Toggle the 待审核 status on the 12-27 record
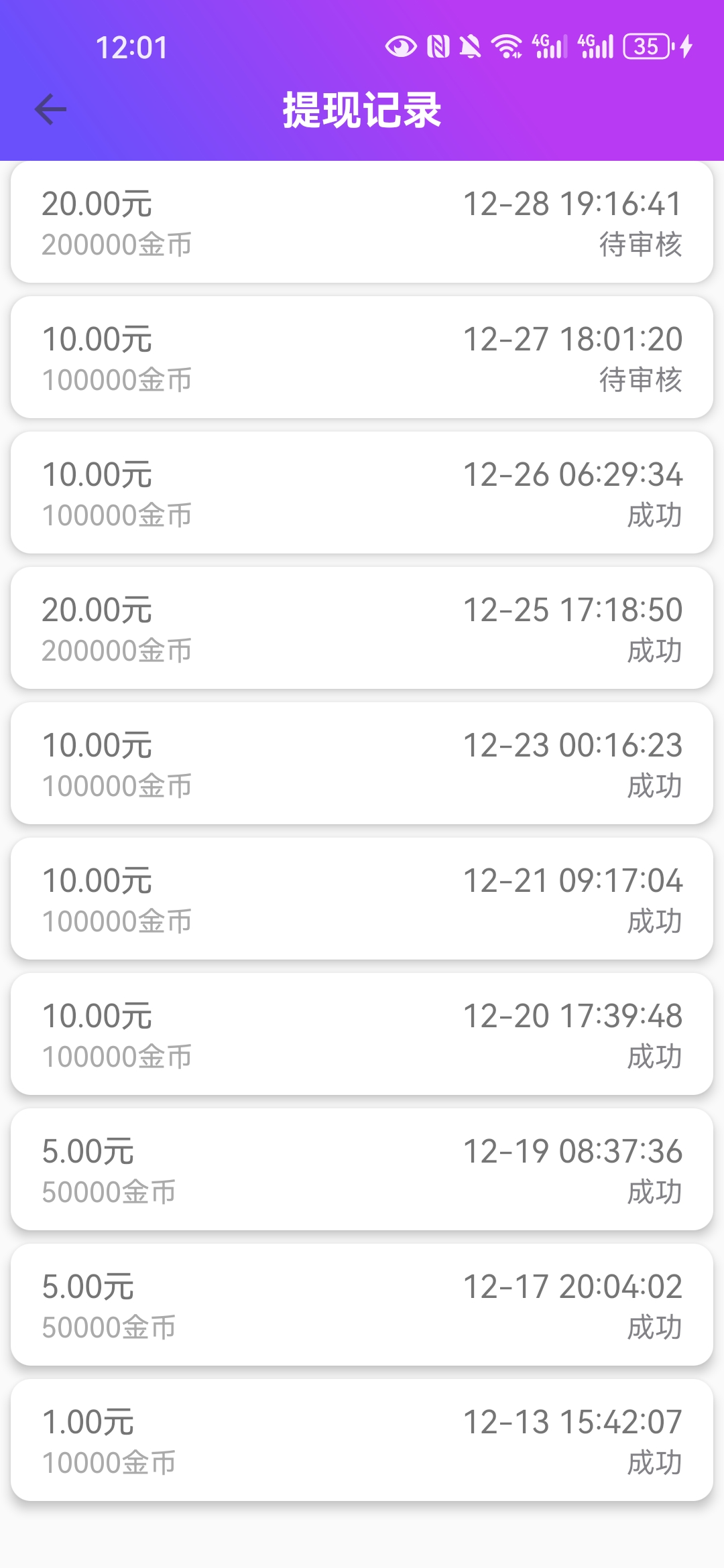Viewport: 724px width, 1568px height. point(640,381)
